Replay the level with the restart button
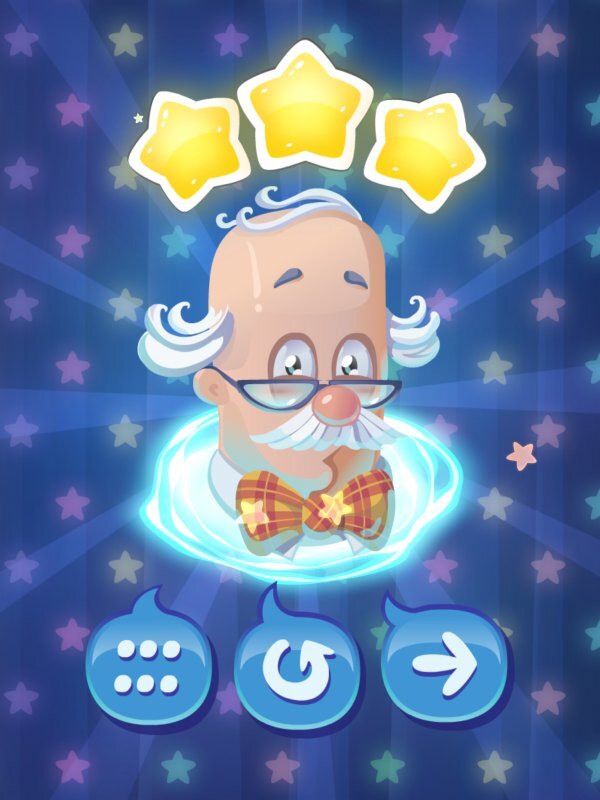 coord(297,668)
